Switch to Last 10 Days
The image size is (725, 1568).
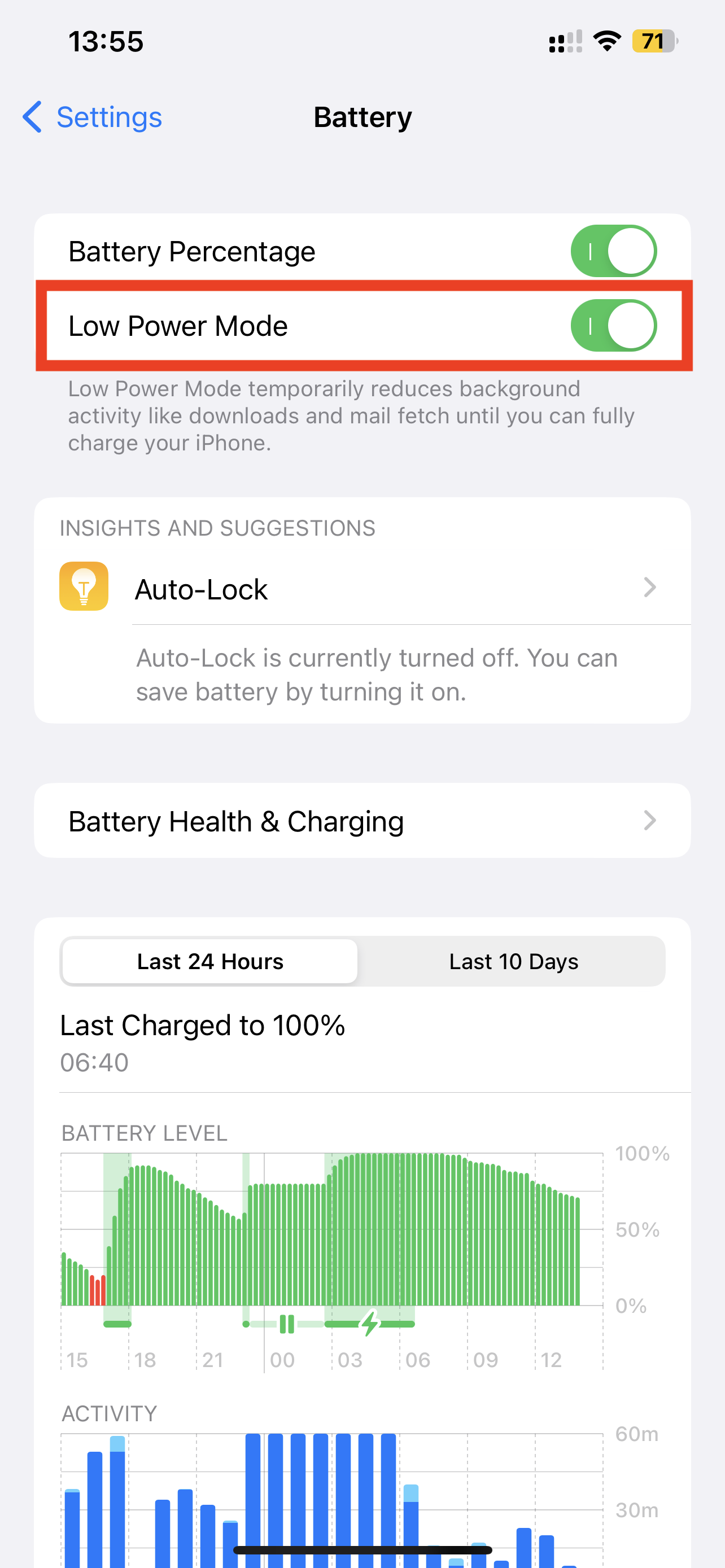(x=513, y=961)
